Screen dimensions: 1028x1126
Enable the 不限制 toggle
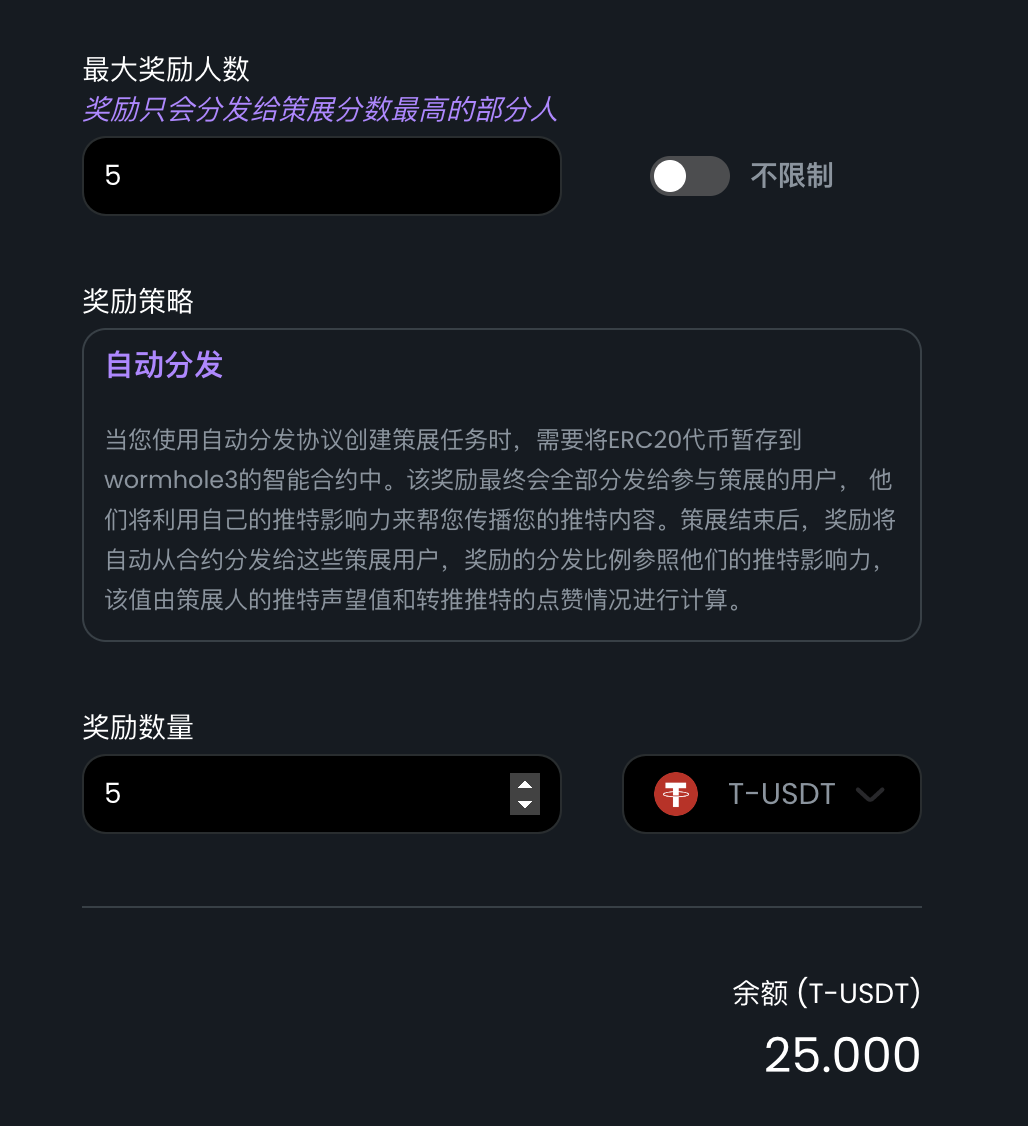(x=690, y=176)
